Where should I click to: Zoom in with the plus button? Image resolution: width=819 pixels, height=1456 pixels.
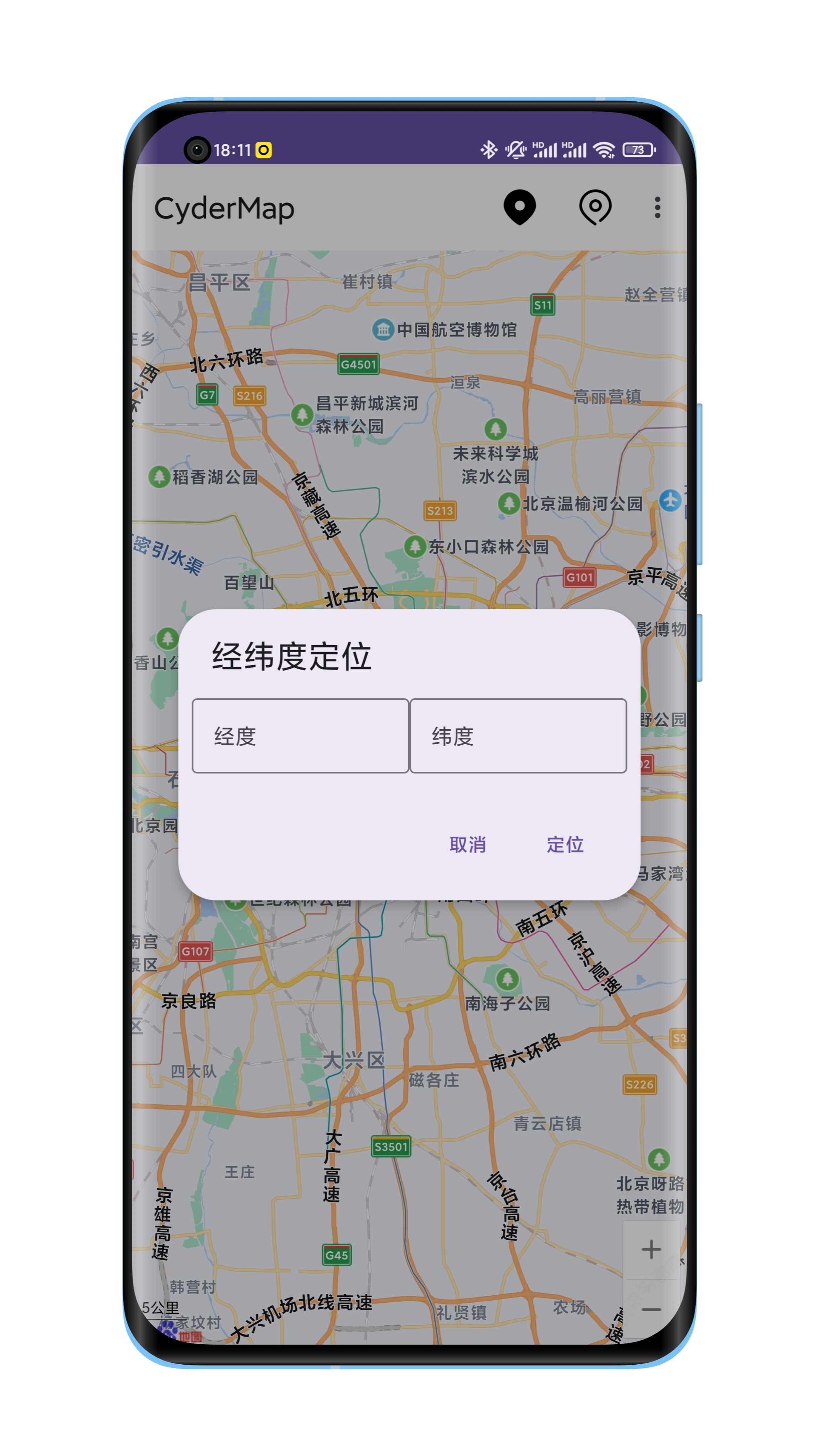click(x=651, y=1250)
